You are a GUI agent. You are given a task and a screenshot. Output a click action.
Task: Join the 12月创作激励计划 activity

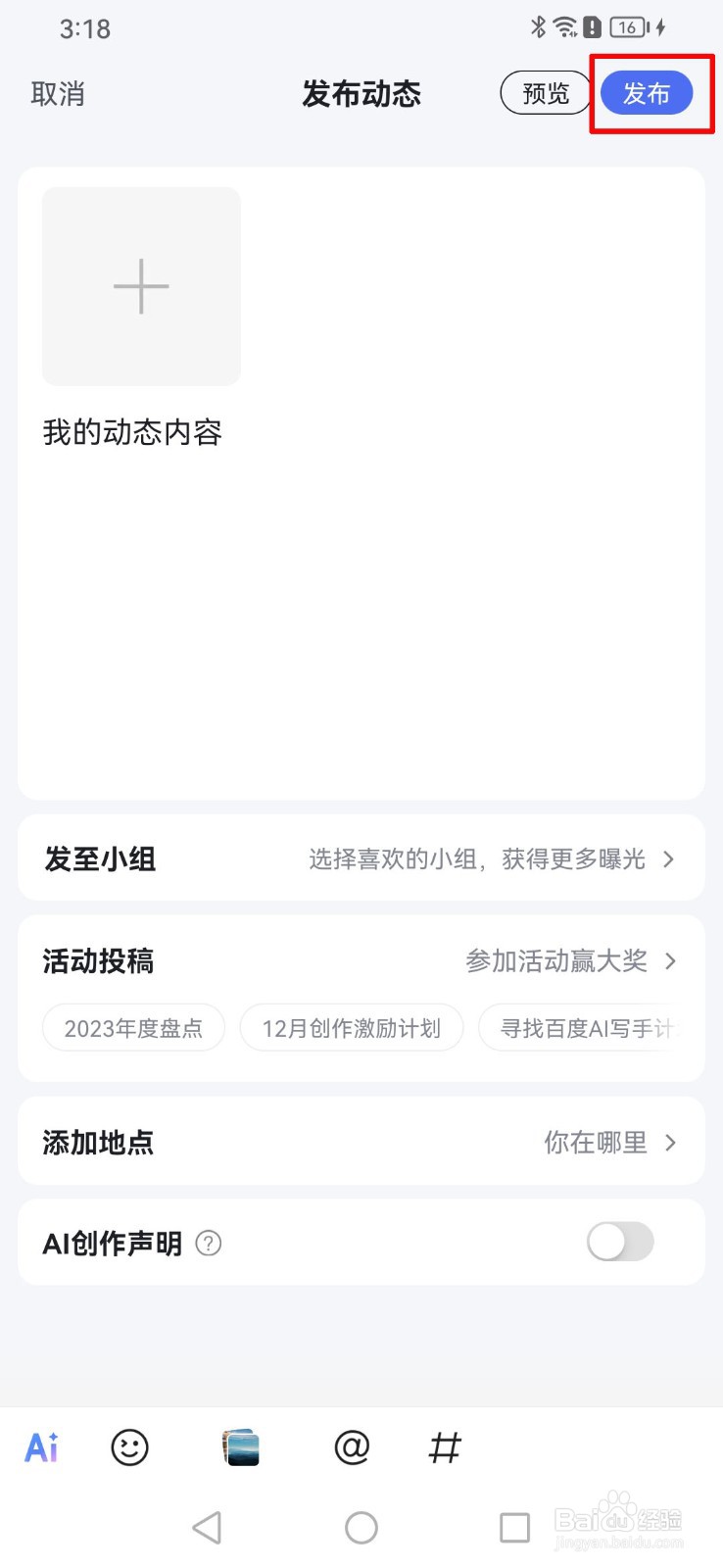tap(352, 1027)
